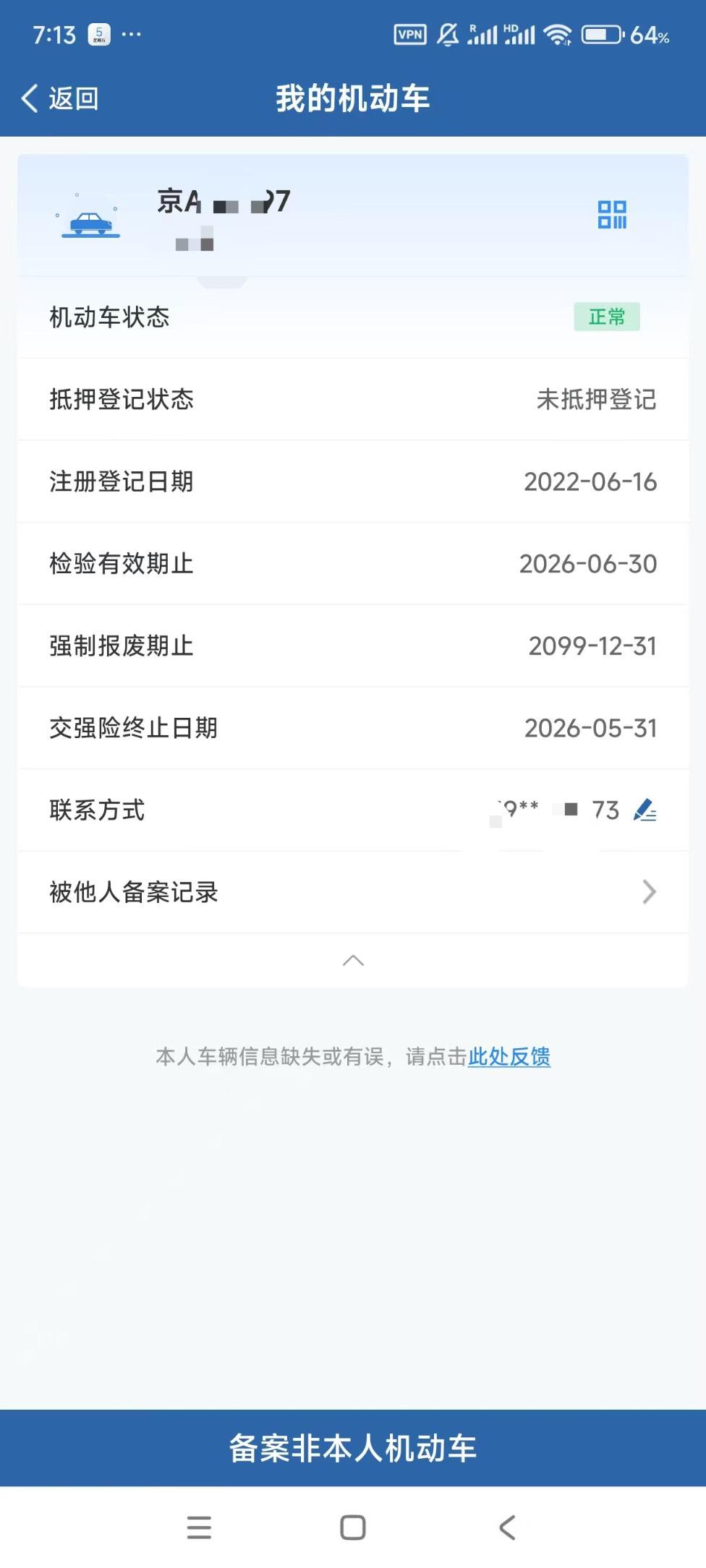
Task: Tap 备案非本人机动车 button
Action: pos(353,1447)
